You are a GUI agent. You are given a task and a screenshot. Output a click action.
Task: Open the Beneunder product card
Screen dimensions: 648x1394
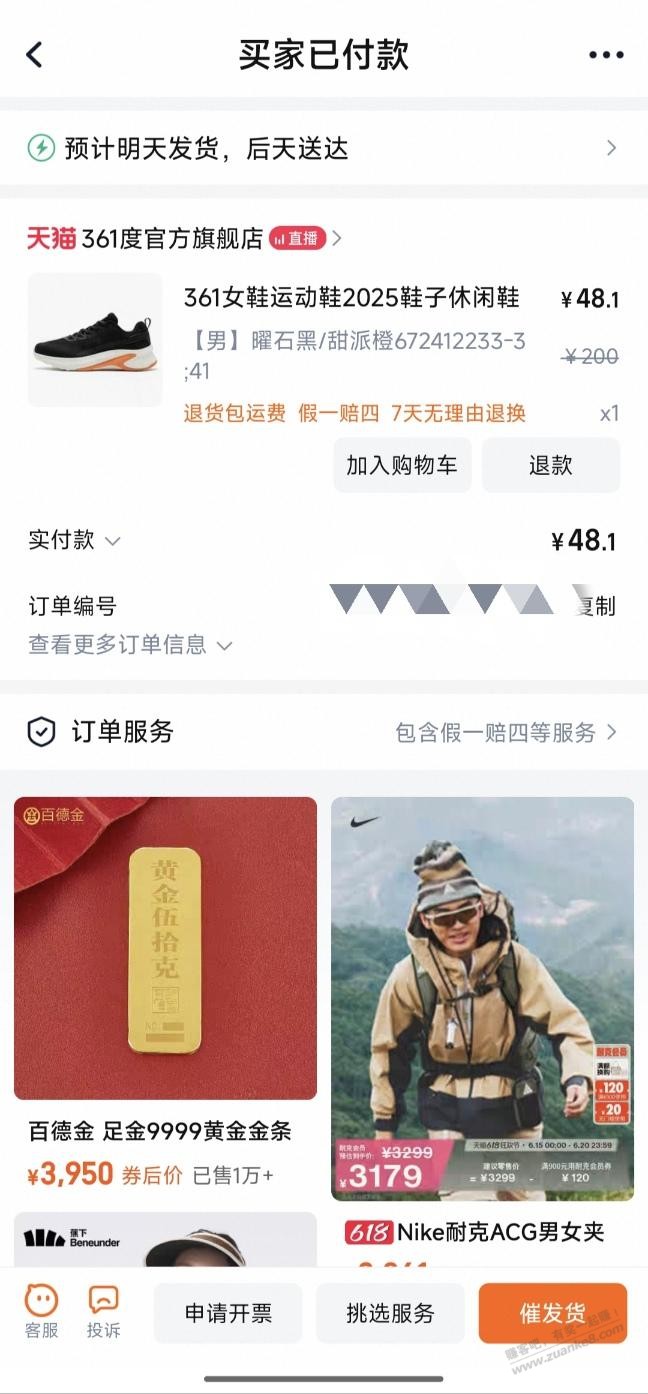click(x=165, y=1240)
